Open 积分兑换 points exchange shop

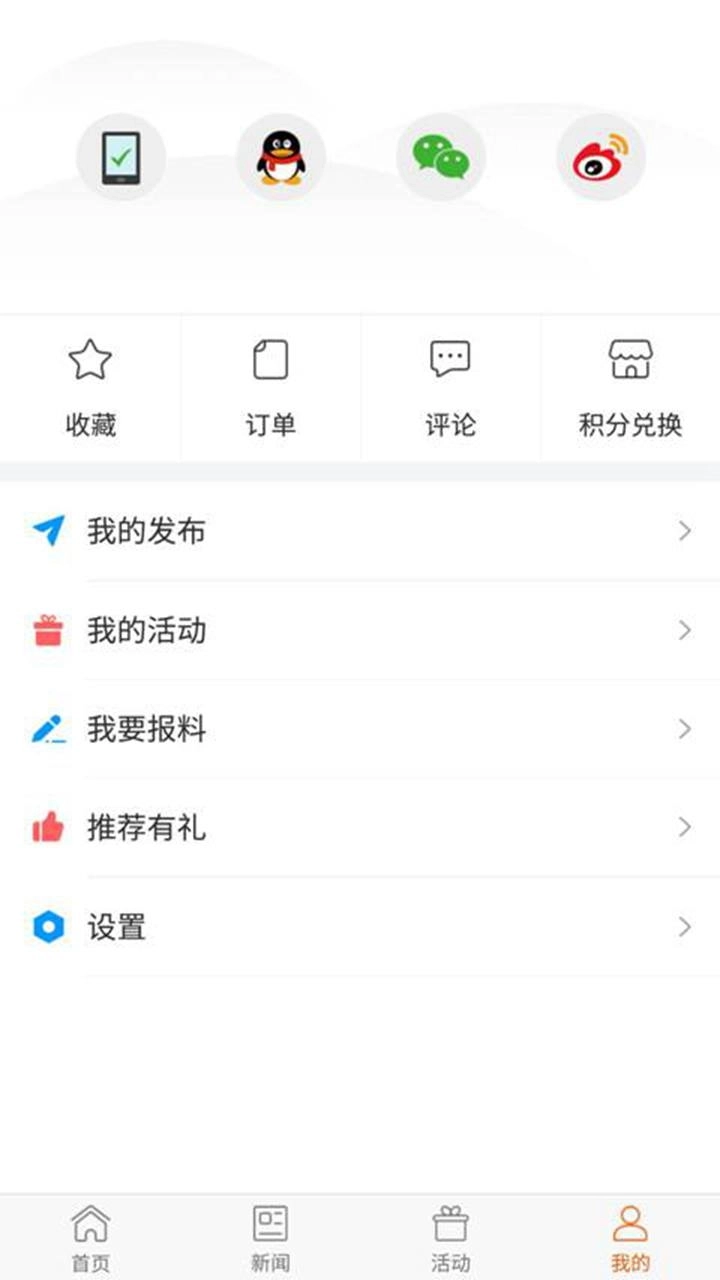[x=629, y=386]
